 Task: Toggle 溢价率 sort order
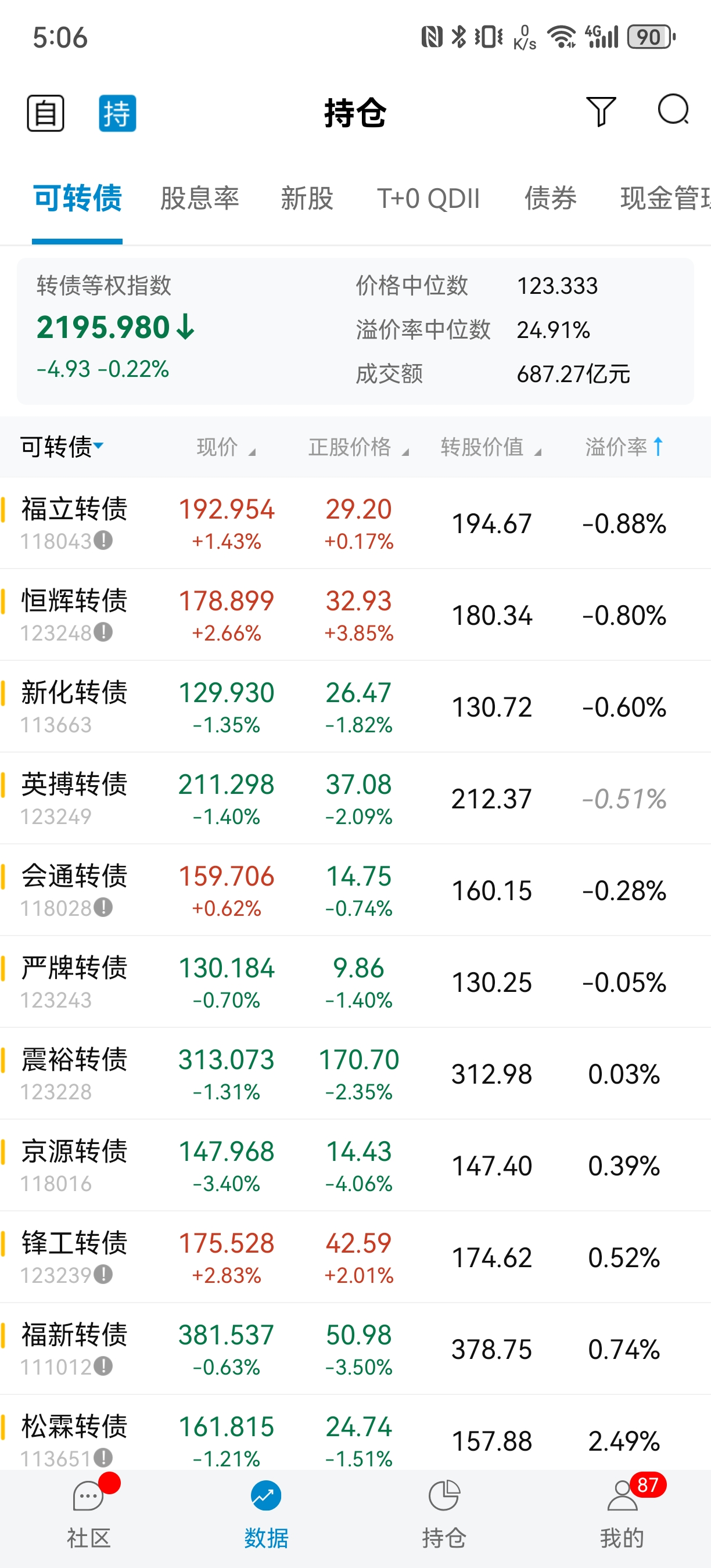click(x=624, y=447)
